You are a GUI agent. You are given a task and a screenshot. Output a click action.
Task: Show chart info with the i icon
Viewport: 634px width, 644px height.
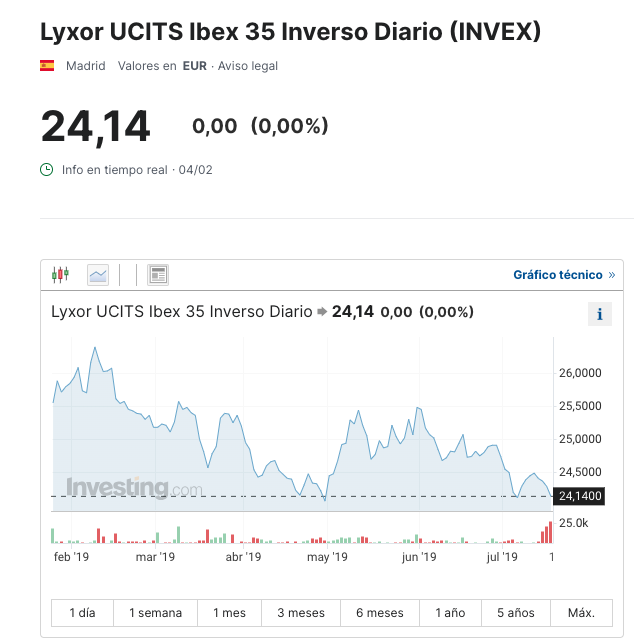coord(600,314)
